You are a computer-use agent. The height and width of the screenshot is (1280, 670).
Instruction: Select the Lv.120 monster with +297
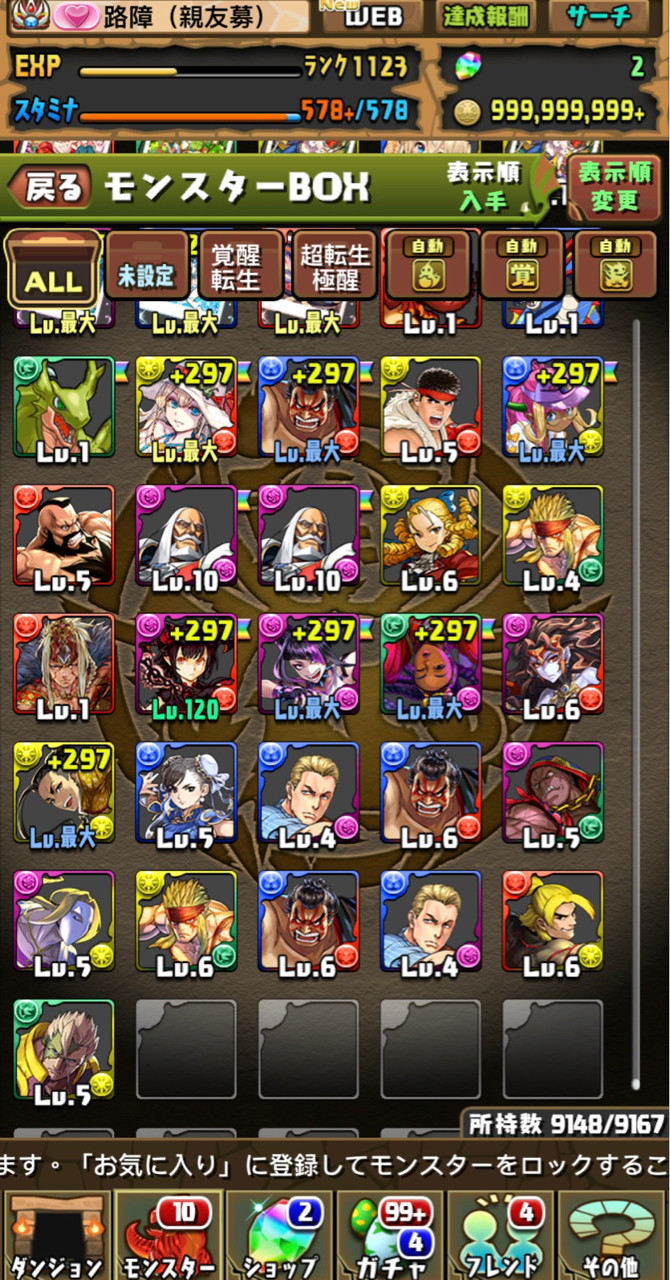[186, 666]
